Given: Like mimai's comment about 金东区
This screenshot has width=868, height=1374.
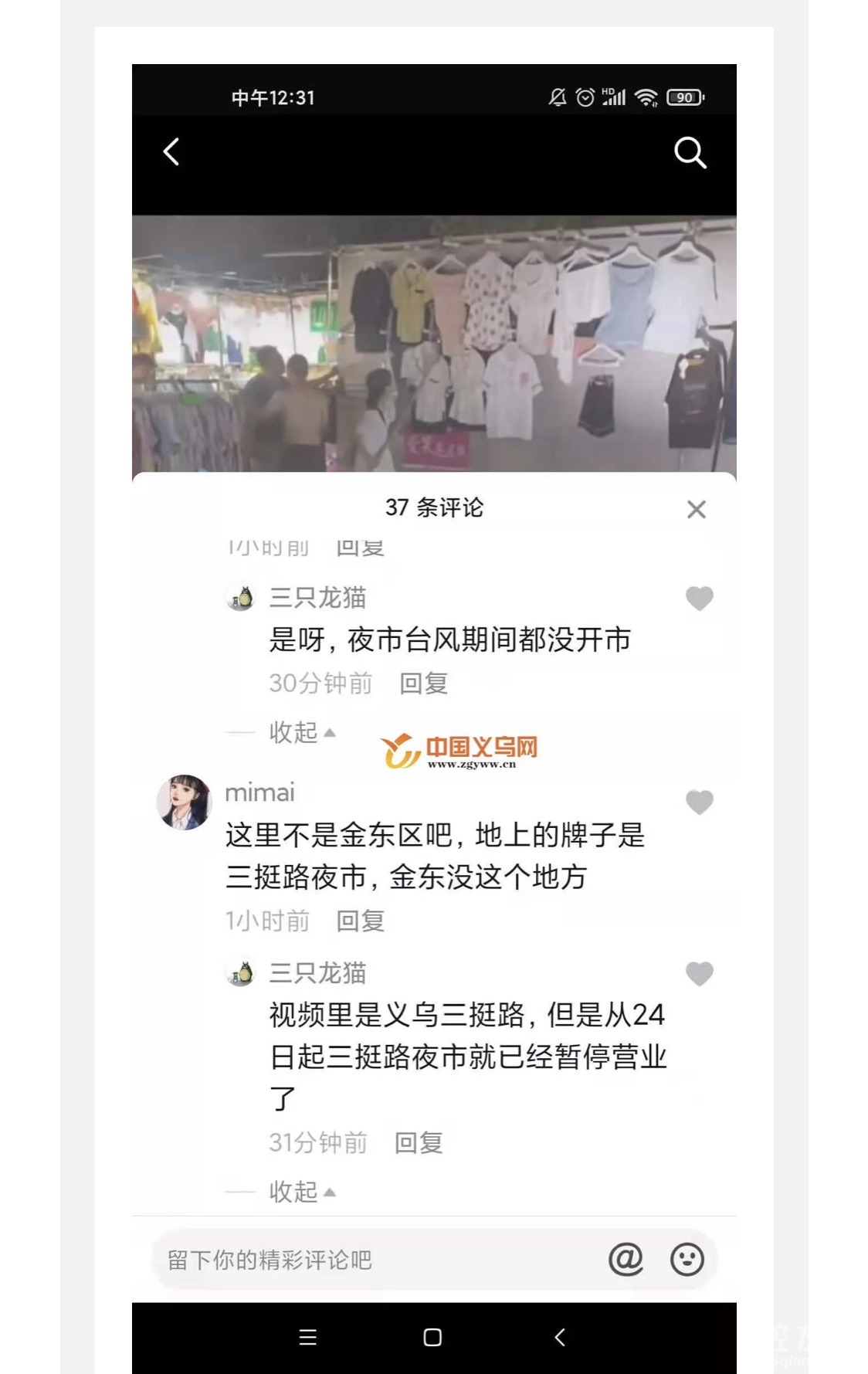Looking at the screenshot, I should coord(699,802).
